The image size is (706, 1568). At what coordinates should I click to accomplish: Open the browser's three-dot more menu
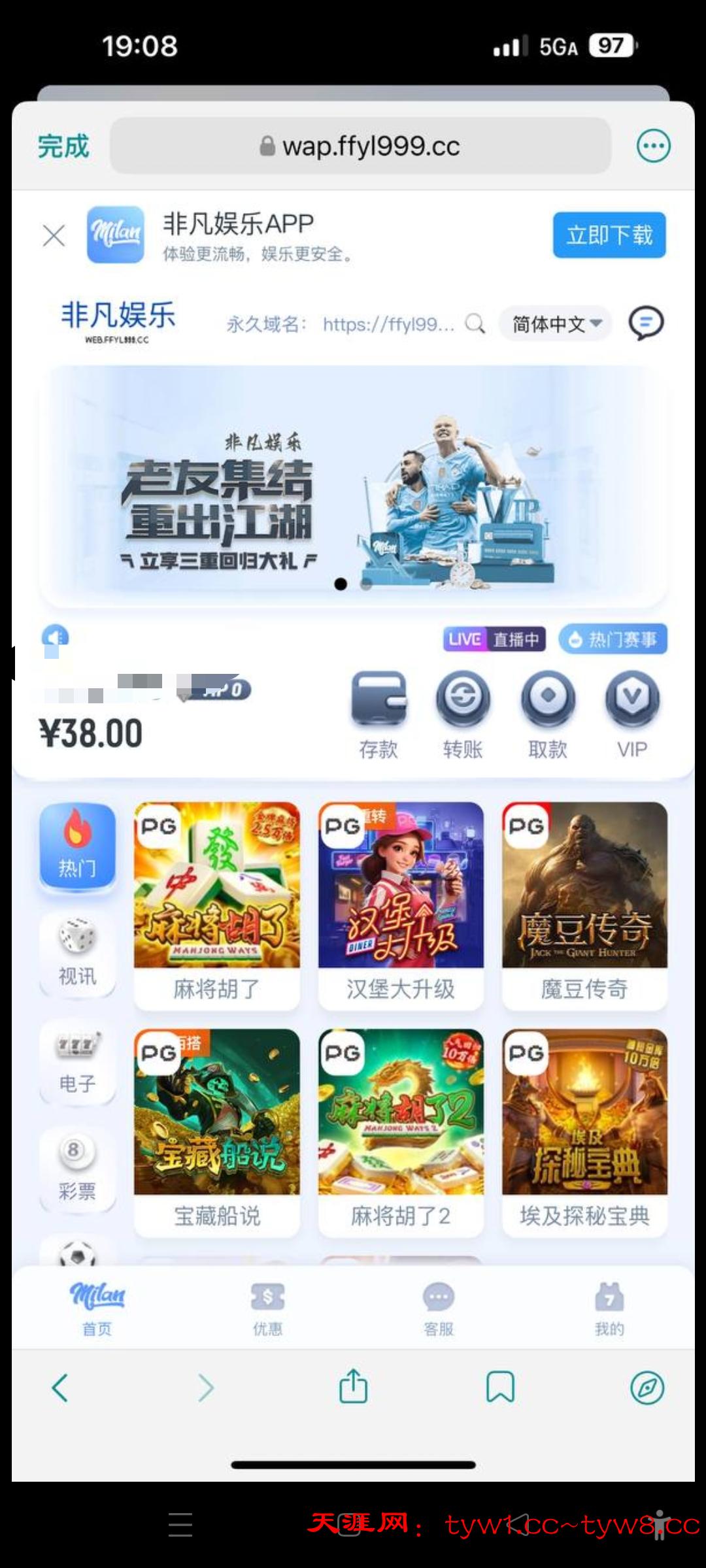pos(653,146)
